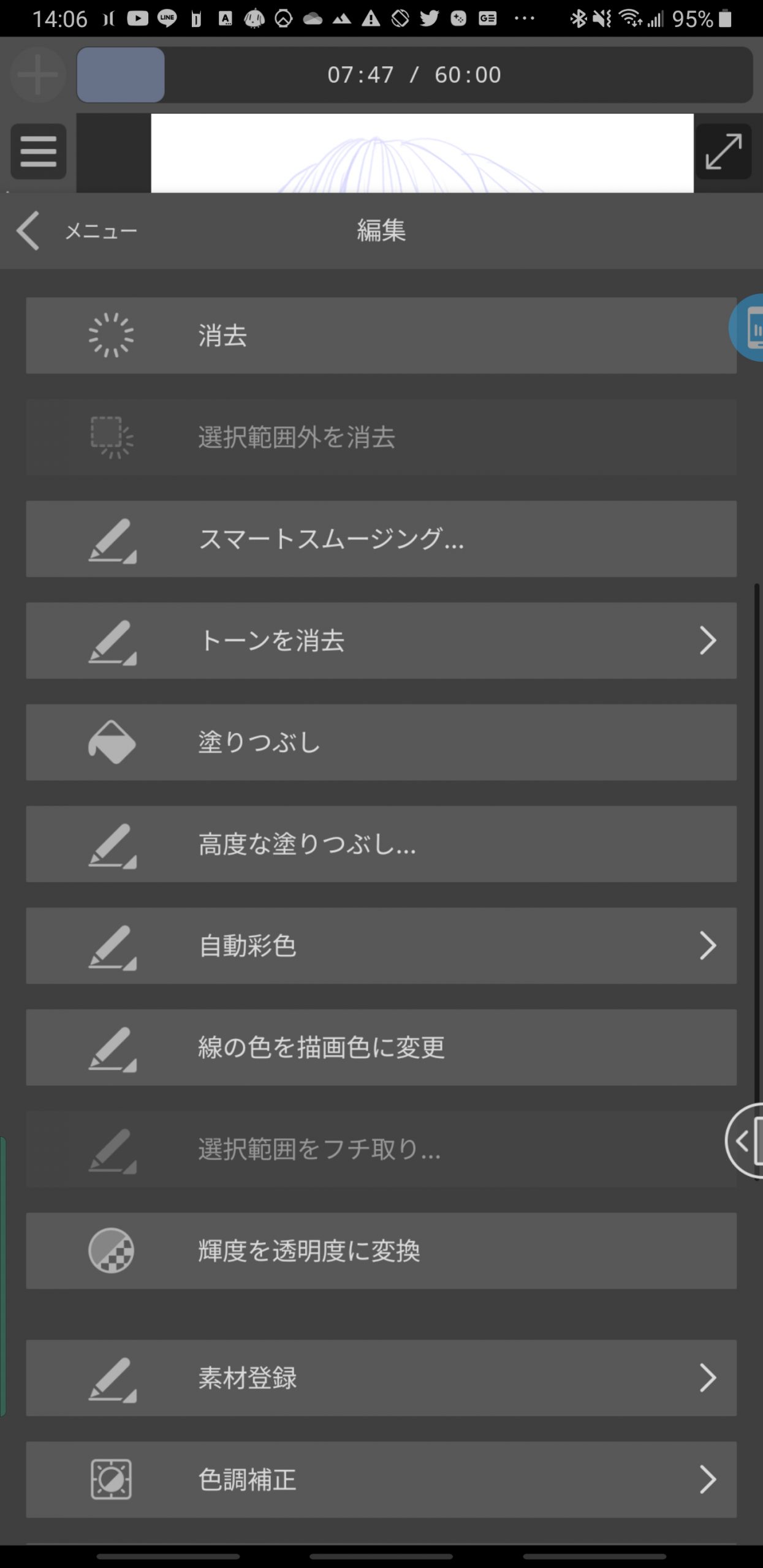Image resolution: width=763 pixels, height=1568 pixels.
Task: Select 線の色を描画色に変更
Action: click(x=381, y=1047)
